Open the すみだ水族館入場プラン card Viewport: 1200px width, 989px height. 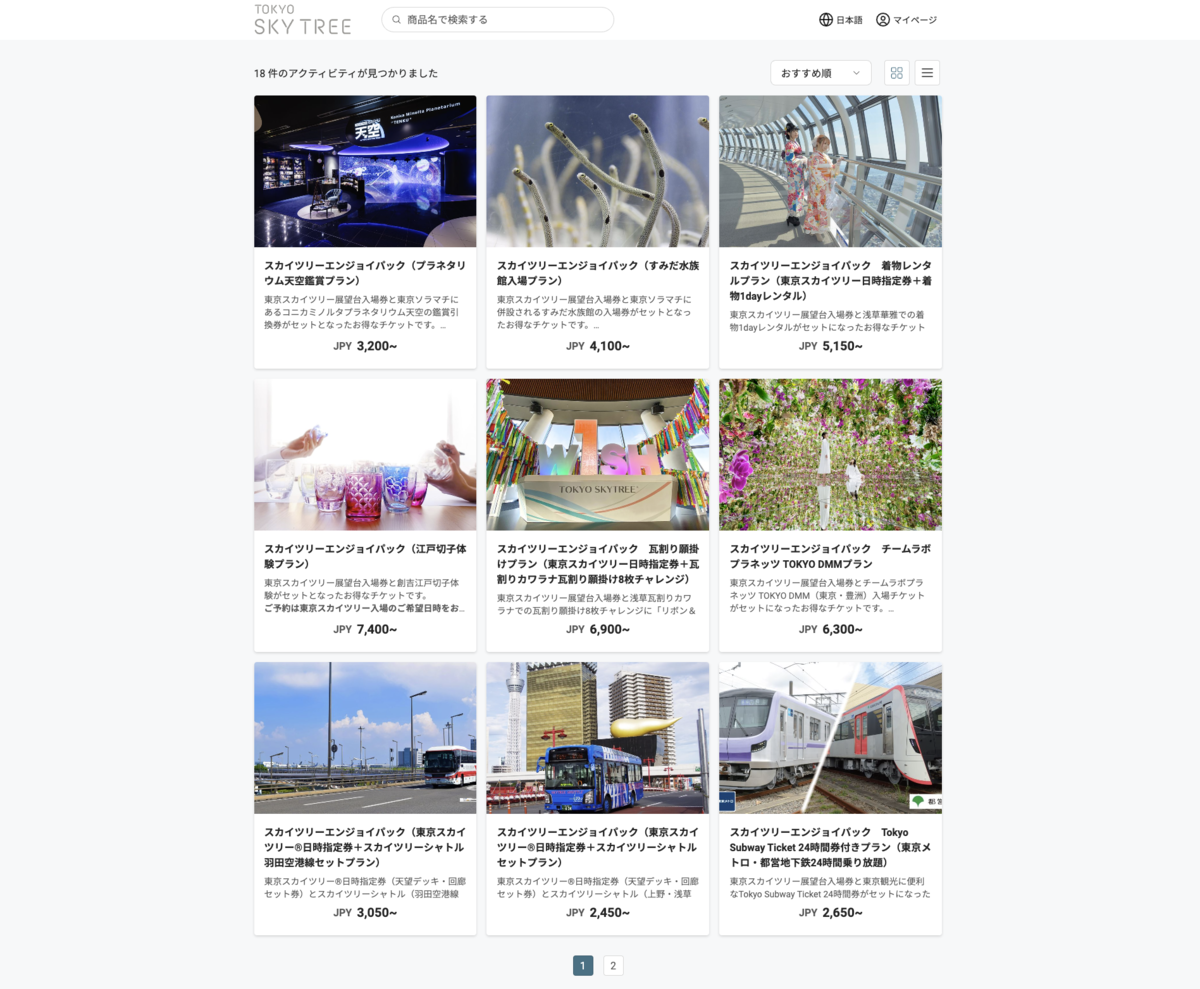point(597,232)
